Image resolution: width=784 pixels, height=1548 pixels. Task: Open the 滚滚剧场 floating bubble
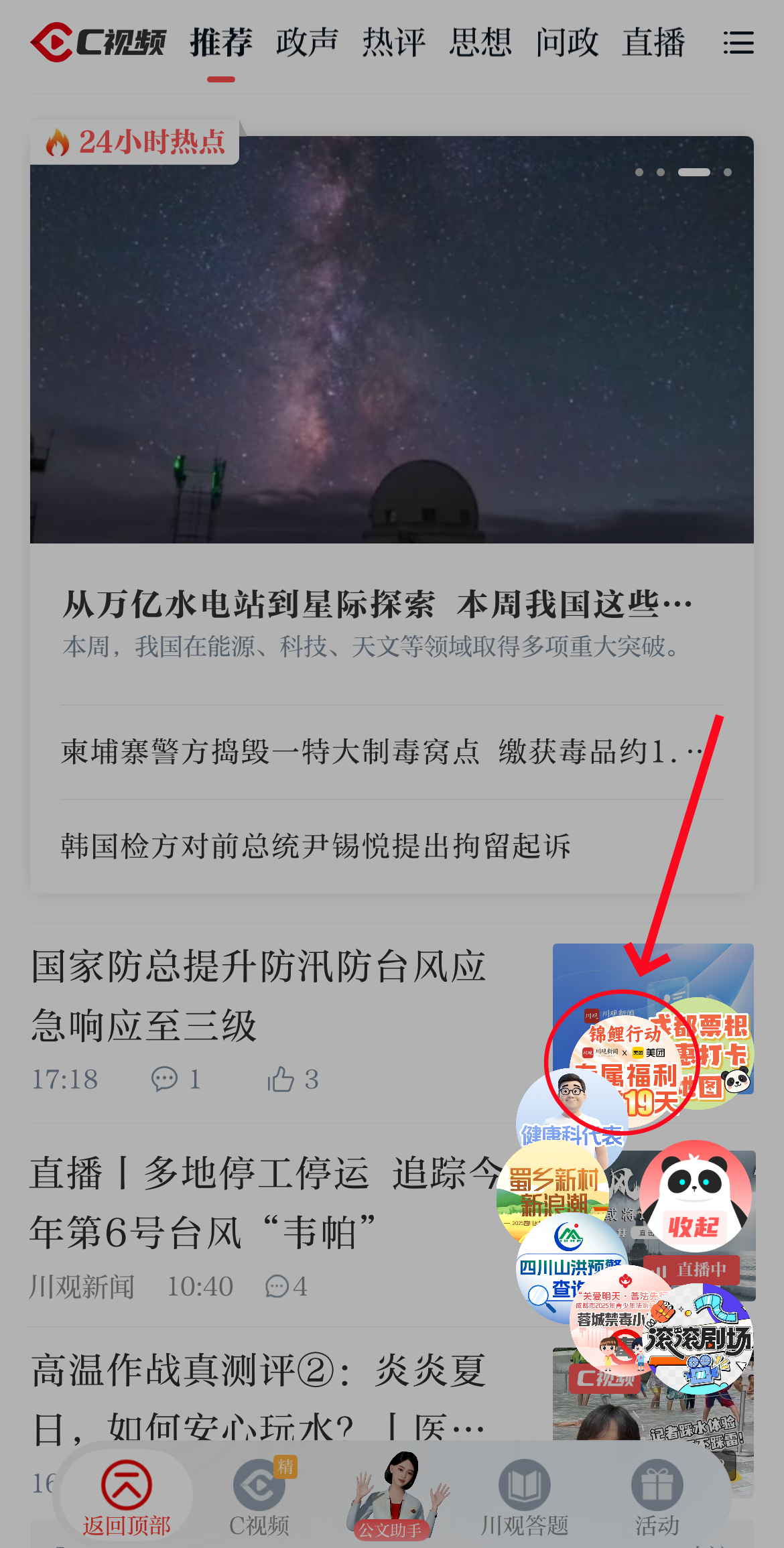click(x=700, y=1340)
